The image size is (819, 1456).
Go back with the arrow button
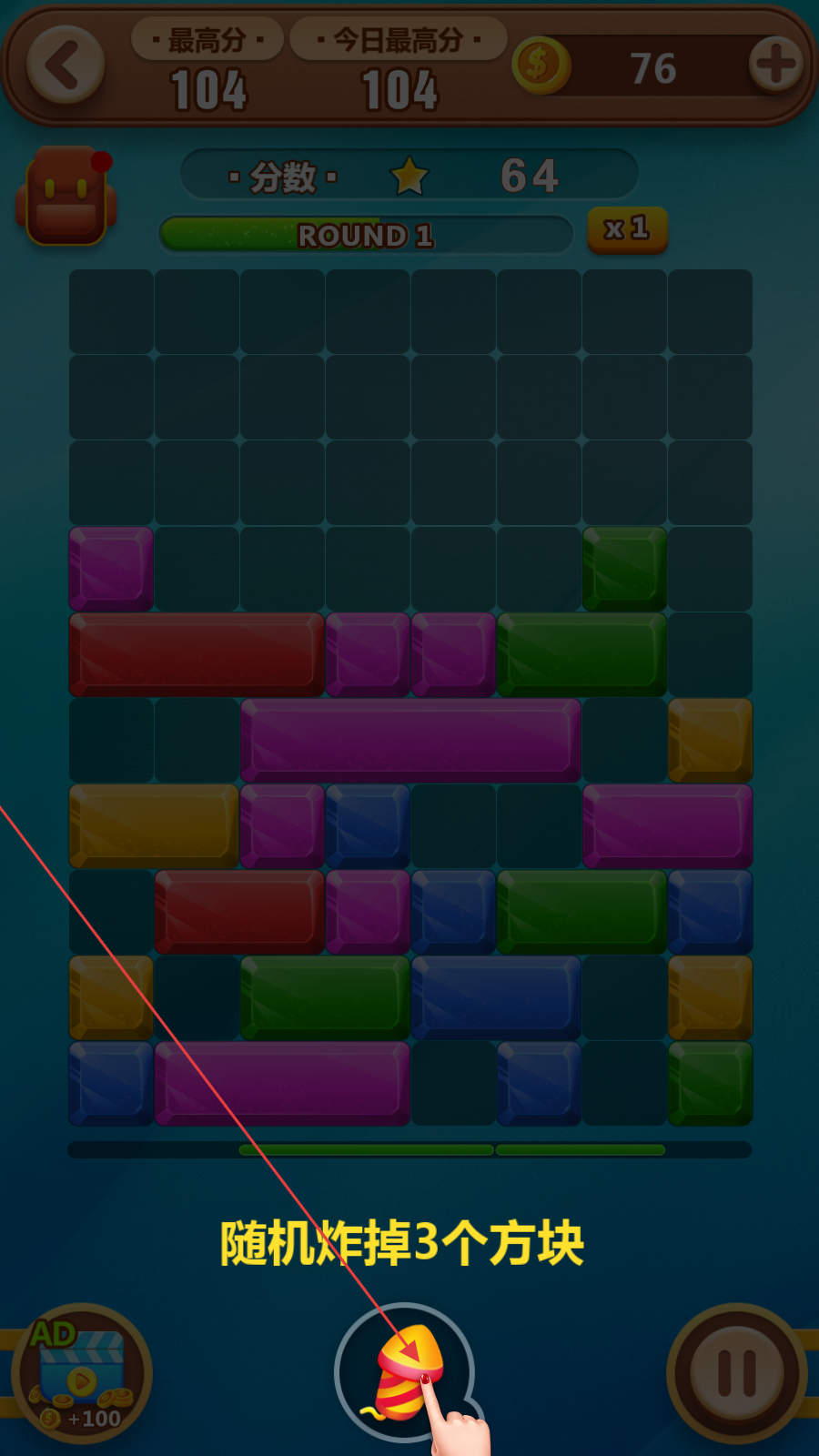65,65
